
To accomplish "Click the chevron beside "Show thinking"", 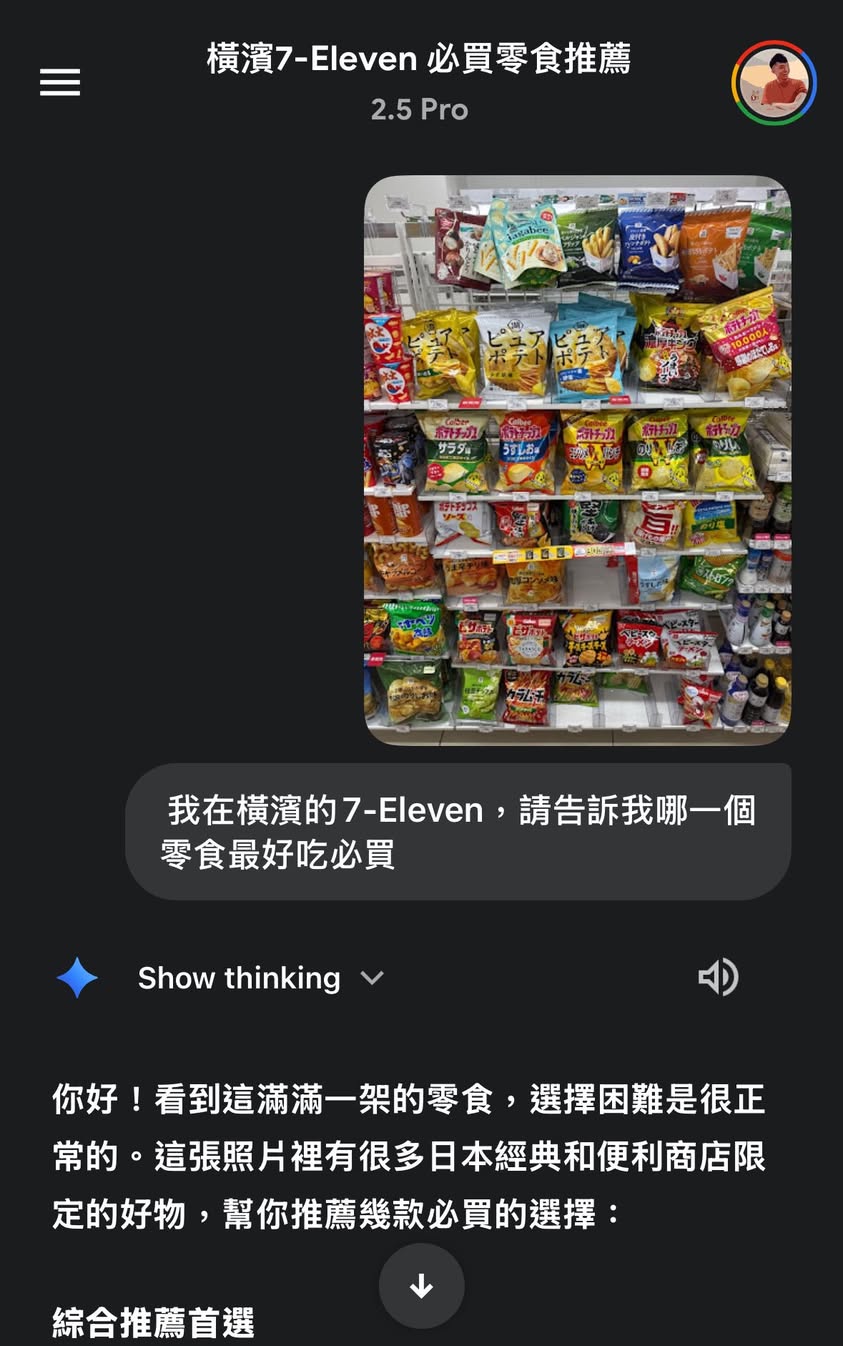I will point(372,978).
